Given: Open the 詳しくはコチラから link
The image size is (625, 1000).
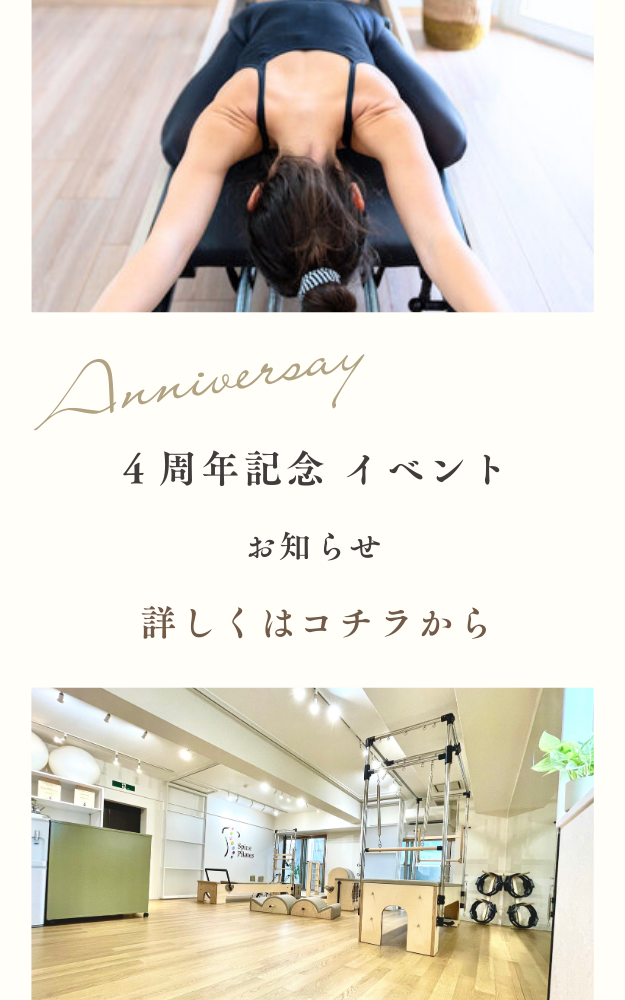Looking at the screenshot, I should click(314, 622).
